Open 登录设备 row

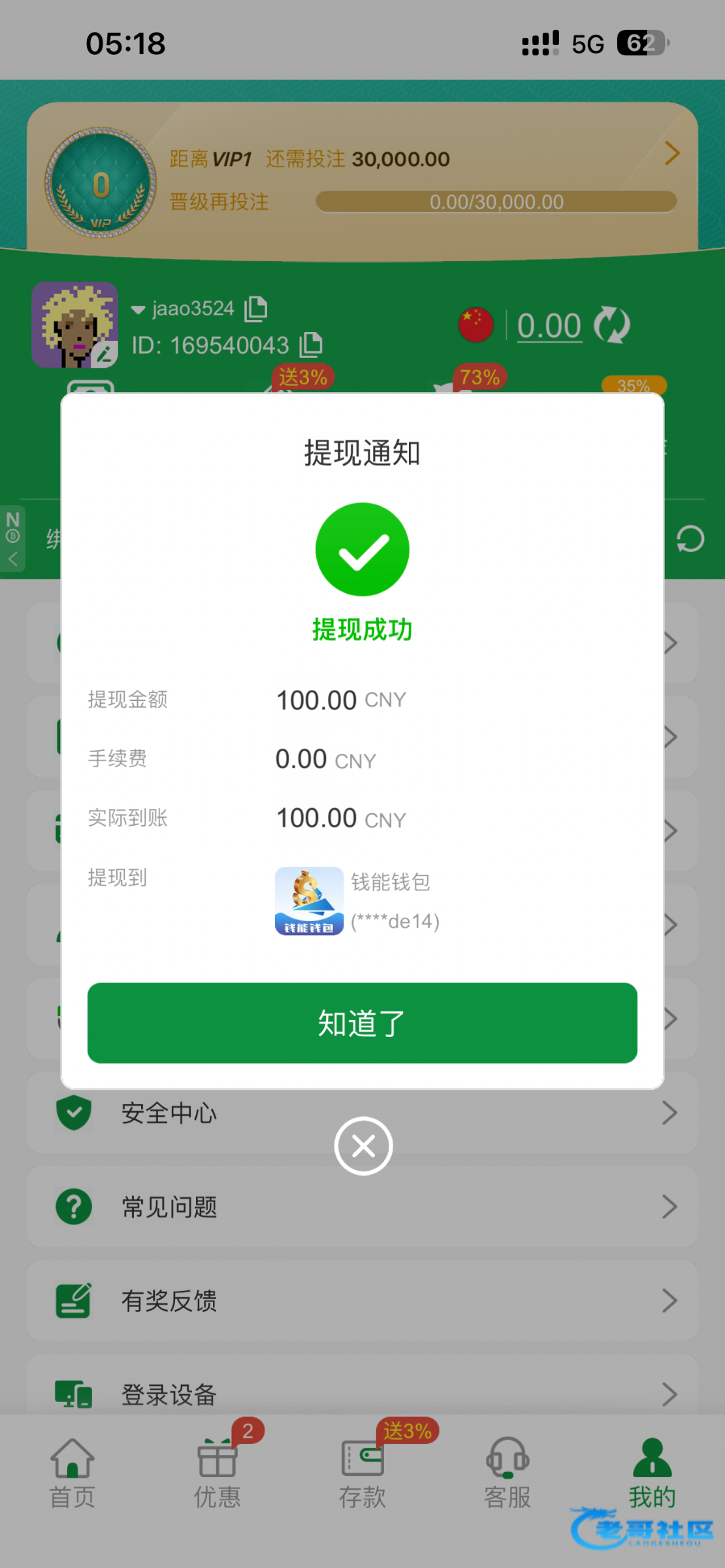click(x=362, y=1394)
